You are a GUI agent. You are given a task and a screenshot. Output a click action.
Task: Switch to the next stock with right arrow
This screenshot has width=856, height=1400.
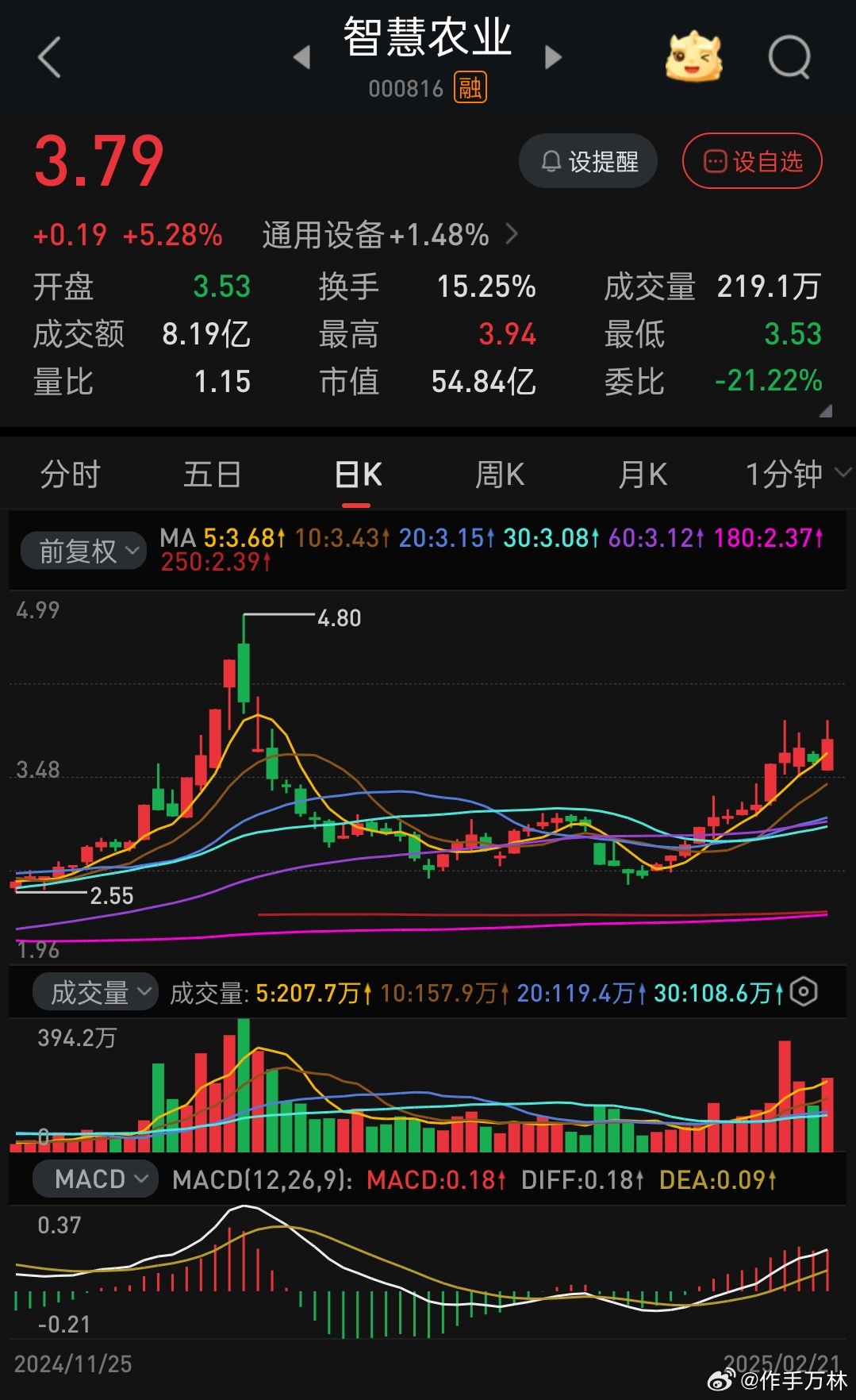[x=553, y=57]
